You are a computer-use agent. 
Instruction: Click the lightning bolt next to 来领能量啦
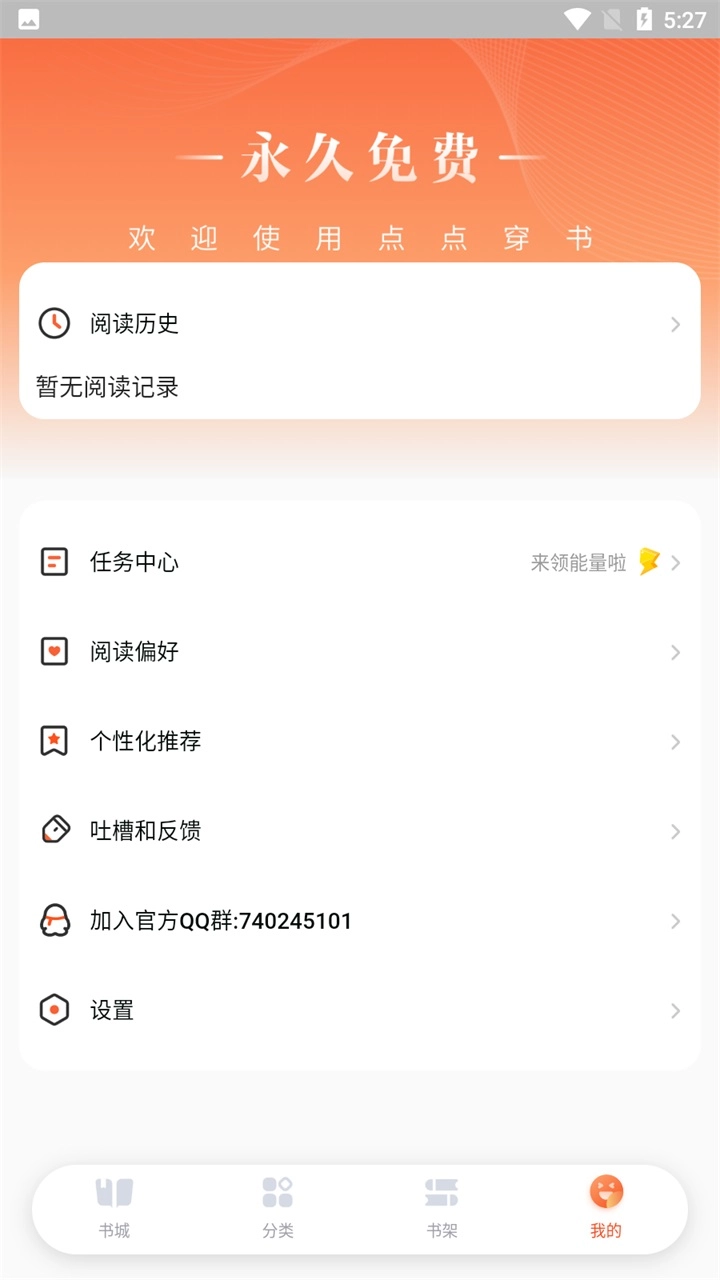pyautogui.click(x=645, y=562)
